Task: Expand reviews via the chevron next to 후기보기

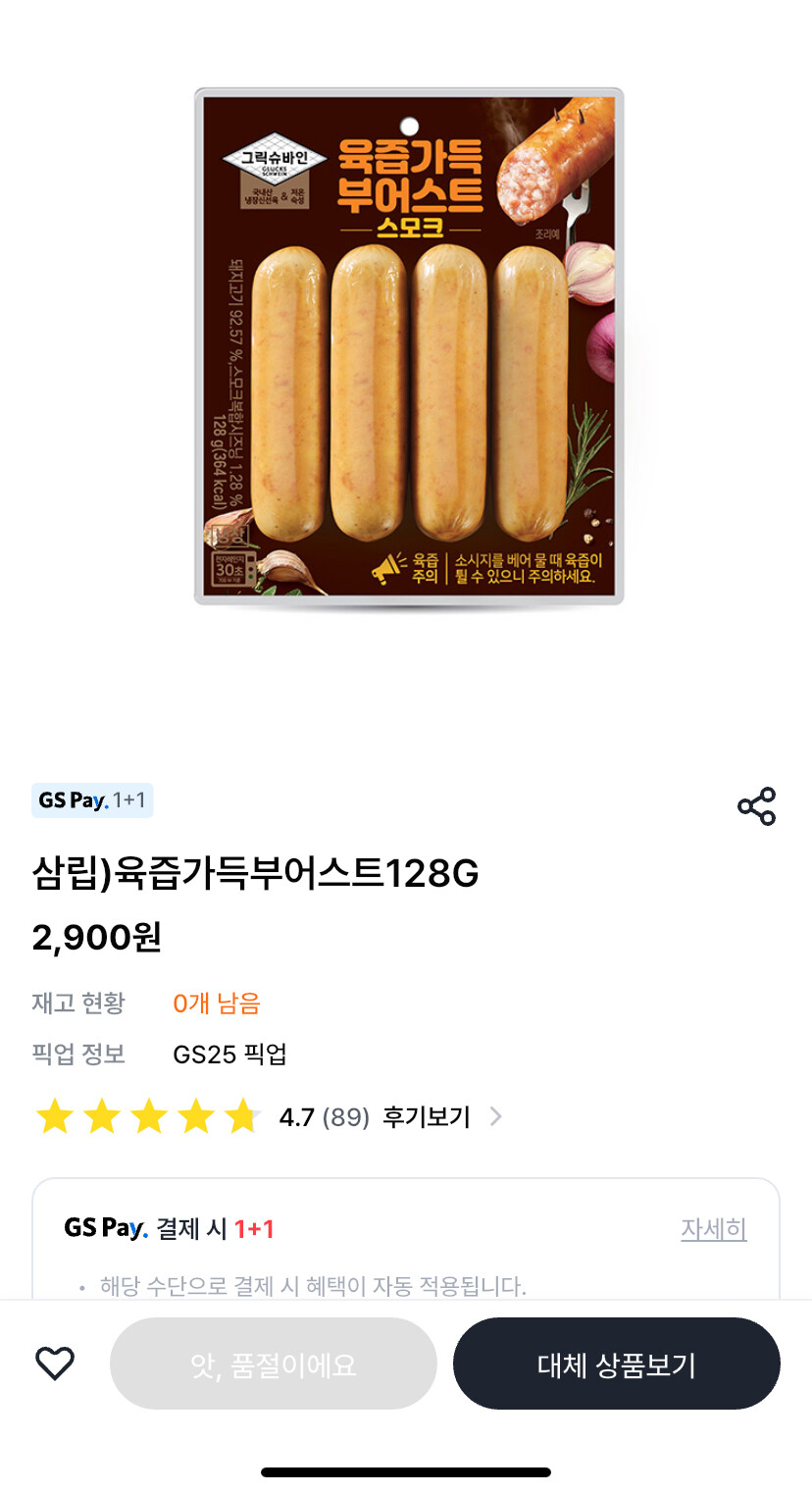Action: tap(495, 1116)
